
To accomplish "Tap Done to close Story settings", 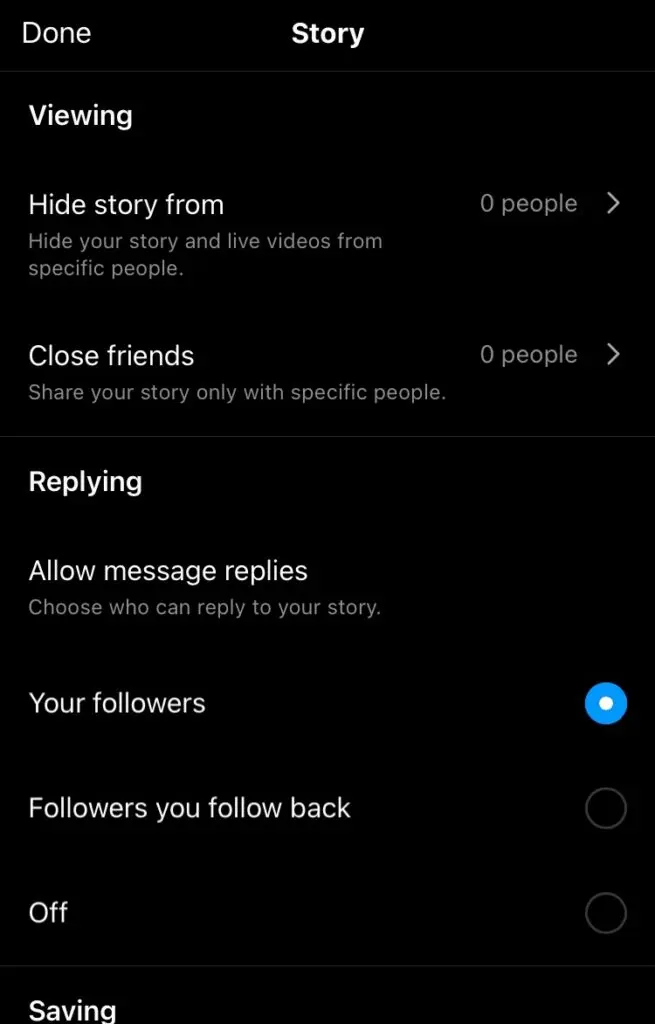I will coord(56,33).
